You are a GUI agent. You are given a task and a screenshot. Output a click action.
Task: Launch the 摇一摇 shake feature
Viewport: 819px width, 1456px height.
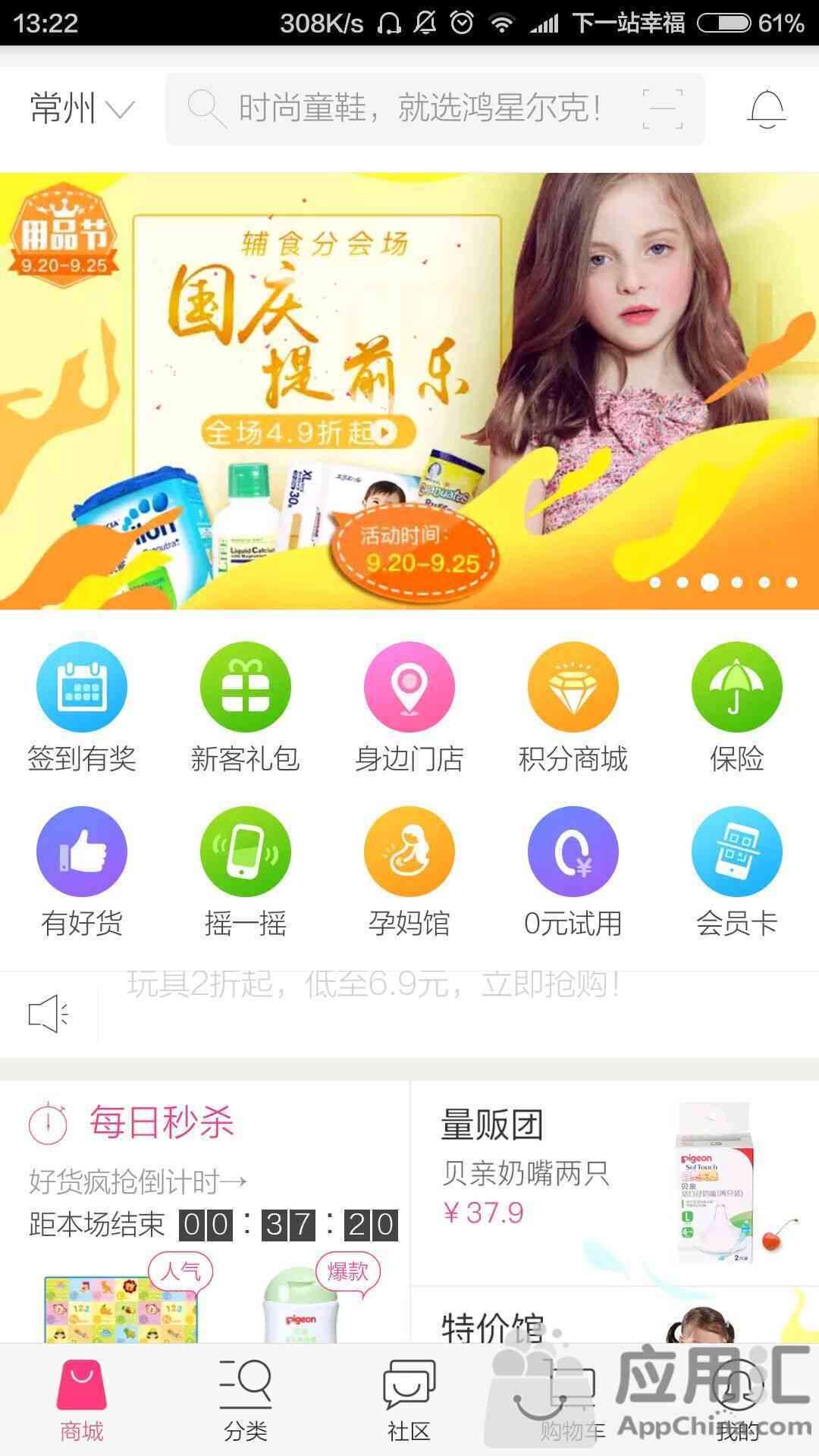(245, 871)
